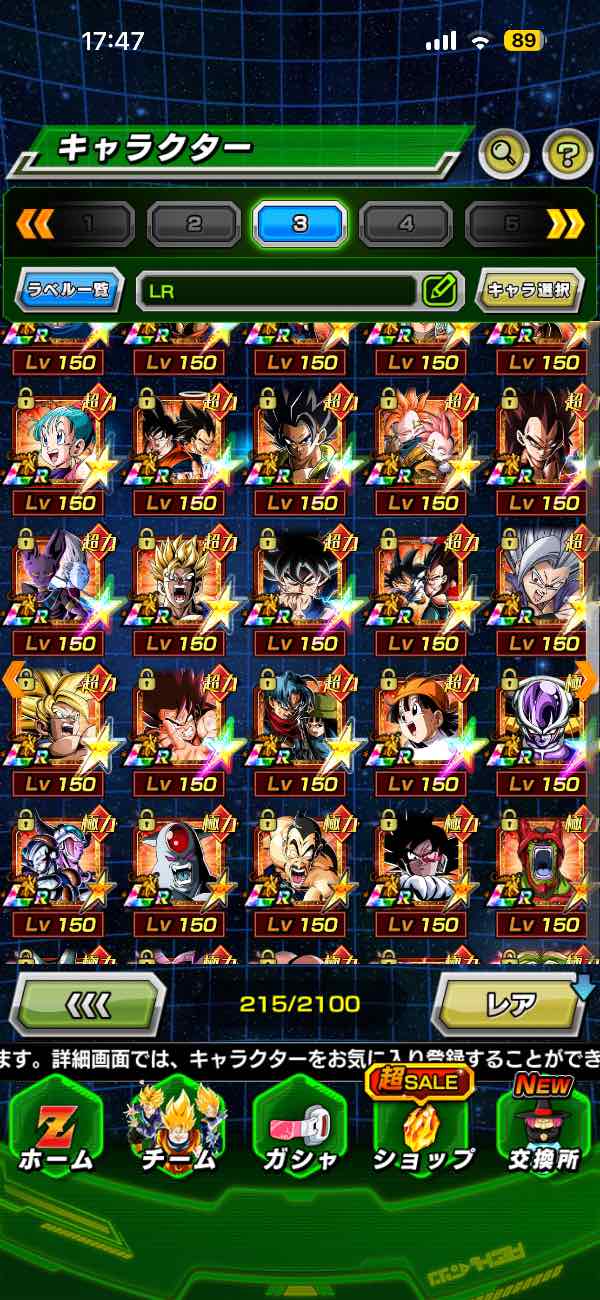600x1300 pixels.
Task: Switch to page tab 2
Action: pos(194,224)
